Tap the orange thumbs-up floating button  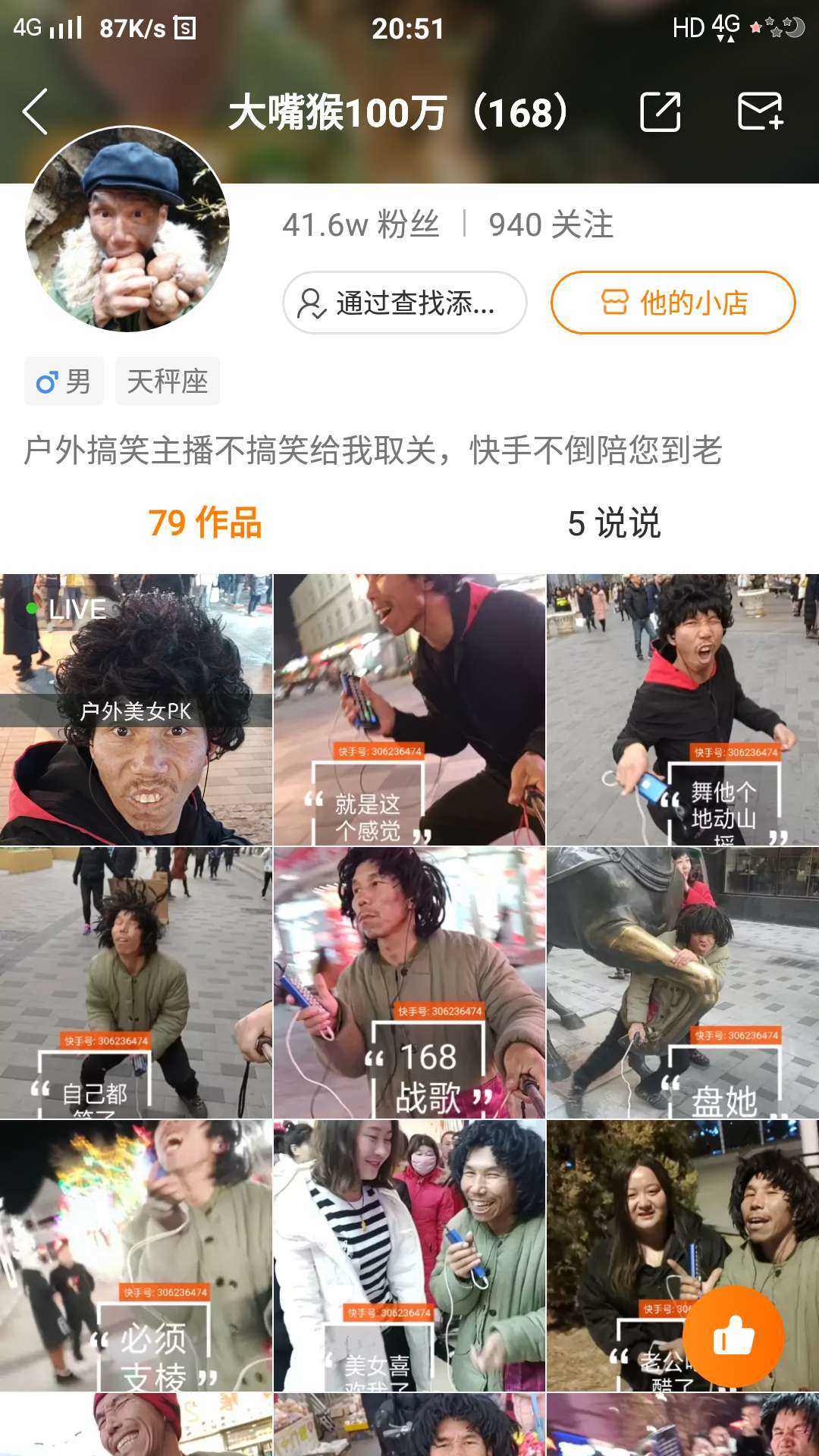point(733,1336)
